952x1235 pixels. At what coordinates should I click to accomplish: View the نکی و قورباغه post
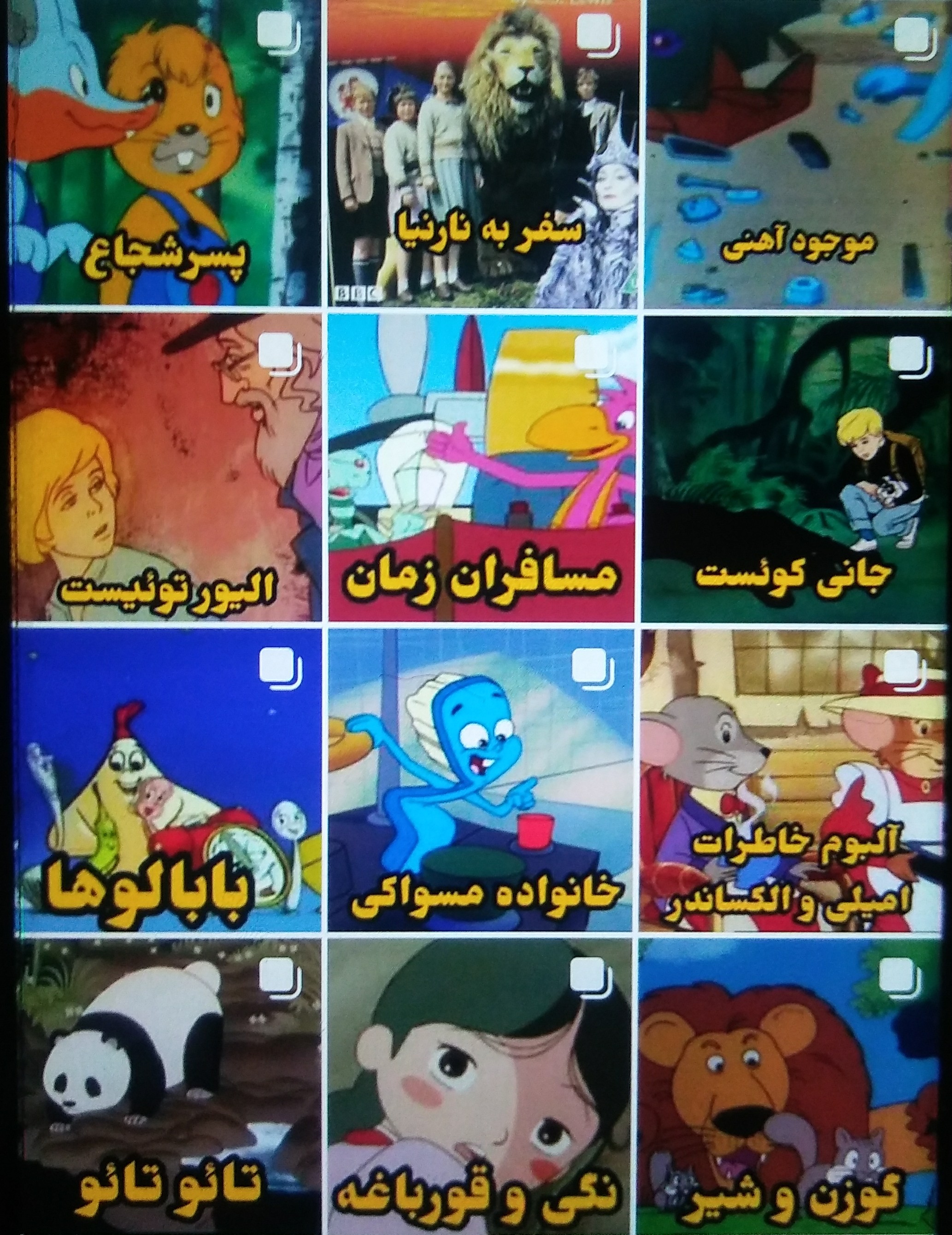coord(483,1094)
